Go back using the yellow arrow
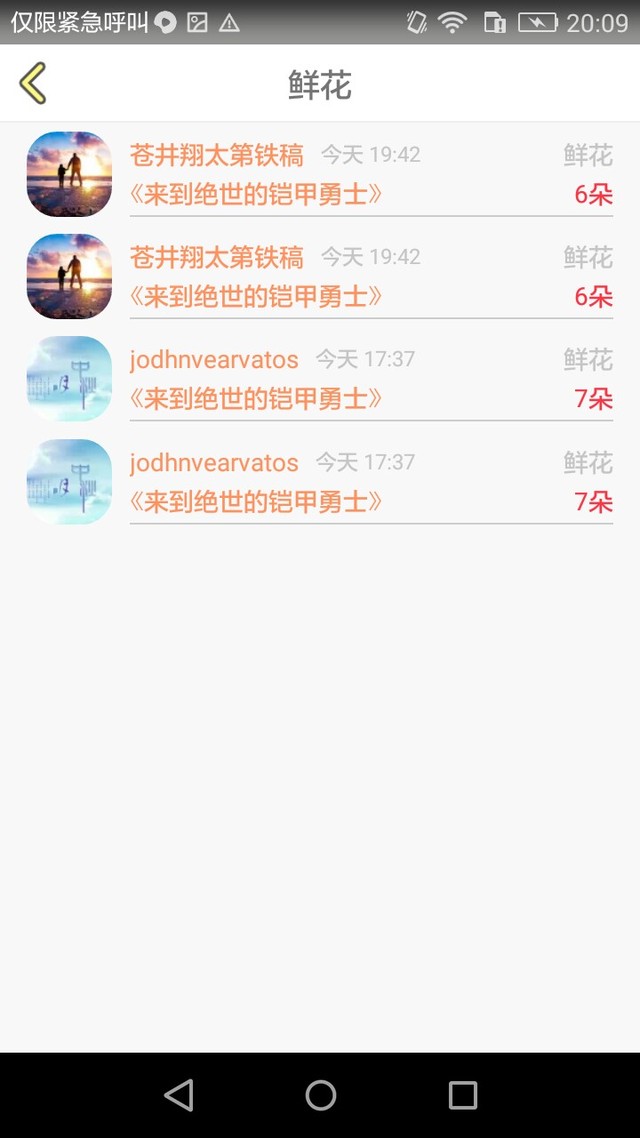 tap(33, 83)
